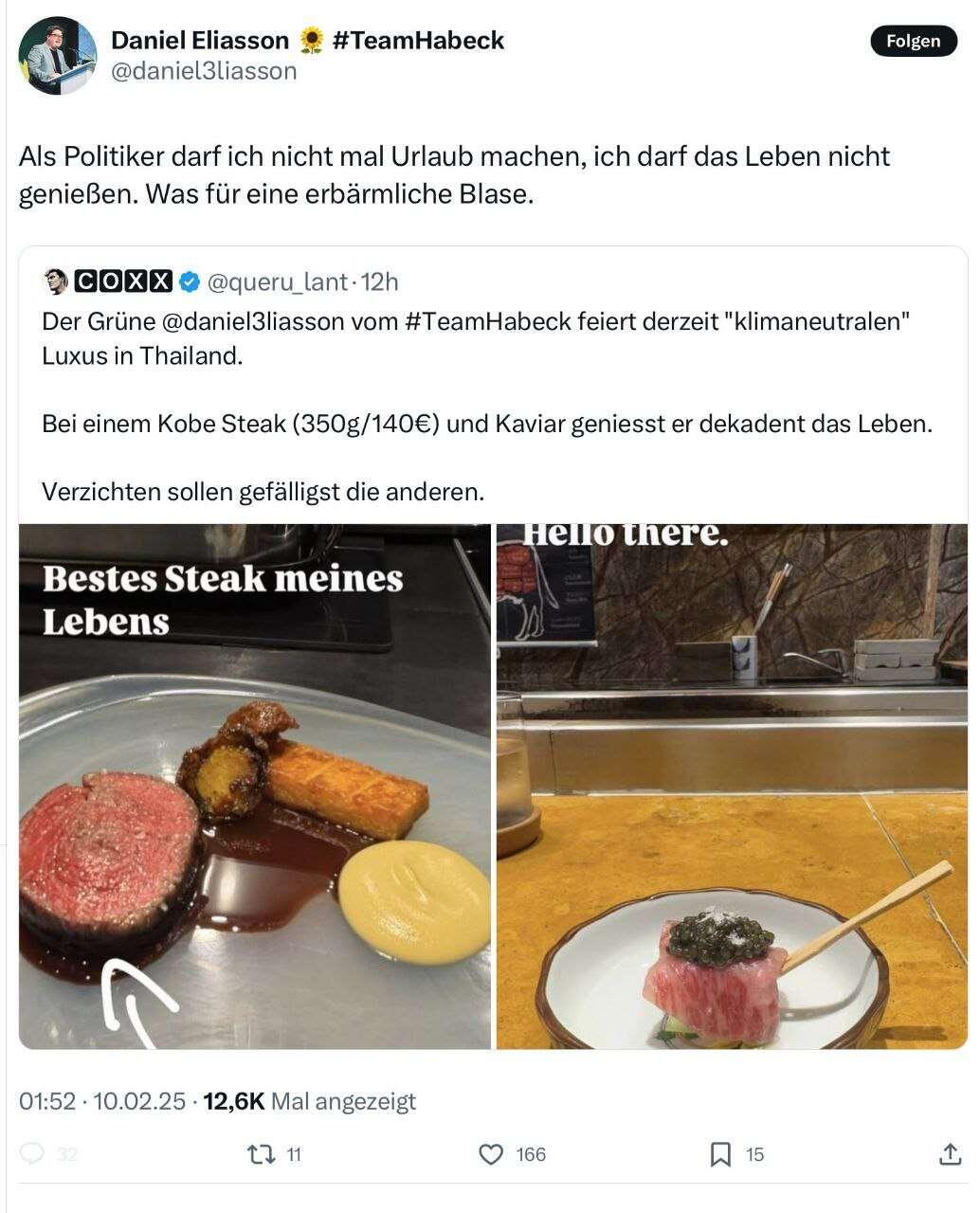Bookmark this tweet
This screenshot has width=980, height=1213.
point(720,1153)
